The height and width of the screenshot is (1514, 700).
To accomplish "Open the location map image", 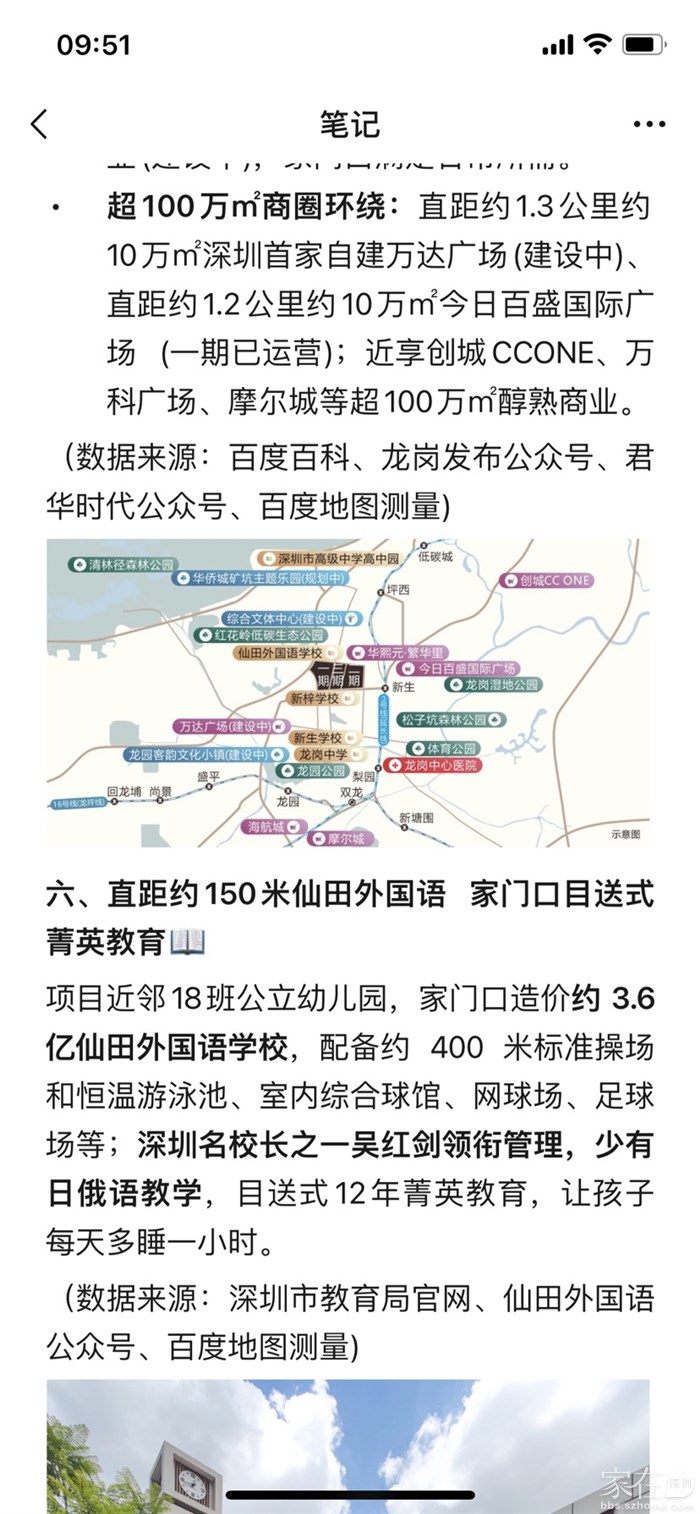I will (x=348, y=692).
